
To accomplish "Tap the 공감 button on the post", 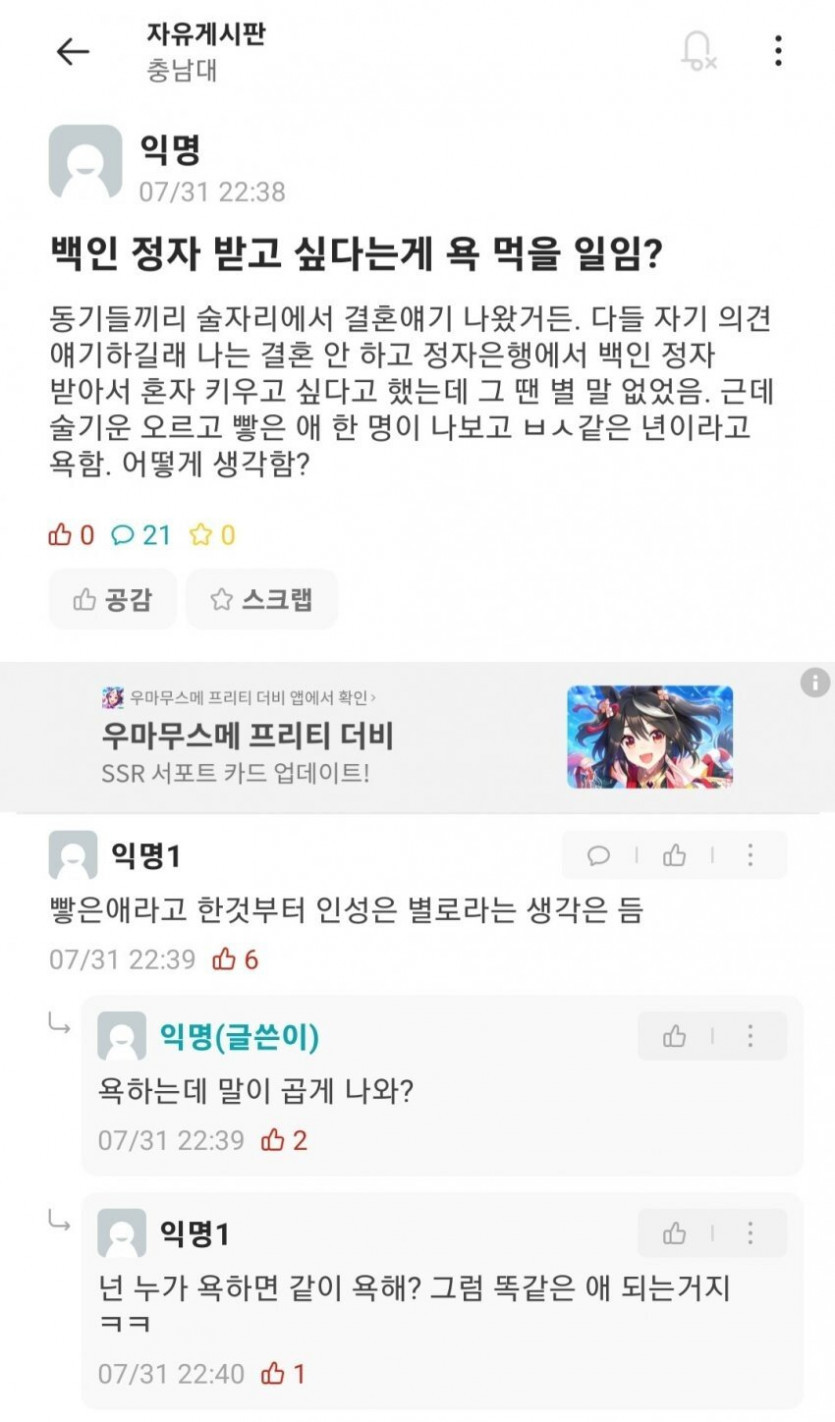I will (x=112, y=599).
